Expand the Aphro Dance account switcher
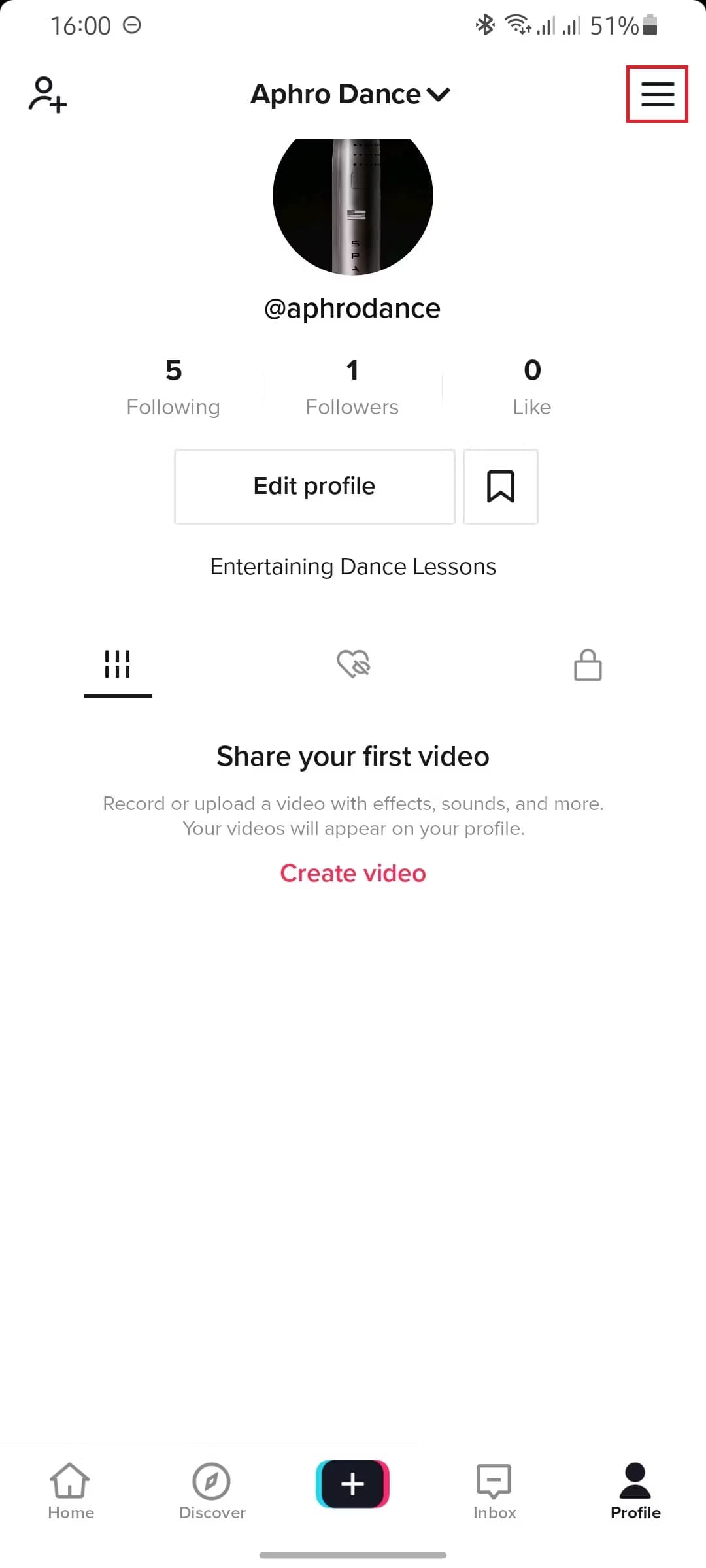Screen dimensions: 706x1568 350,94
